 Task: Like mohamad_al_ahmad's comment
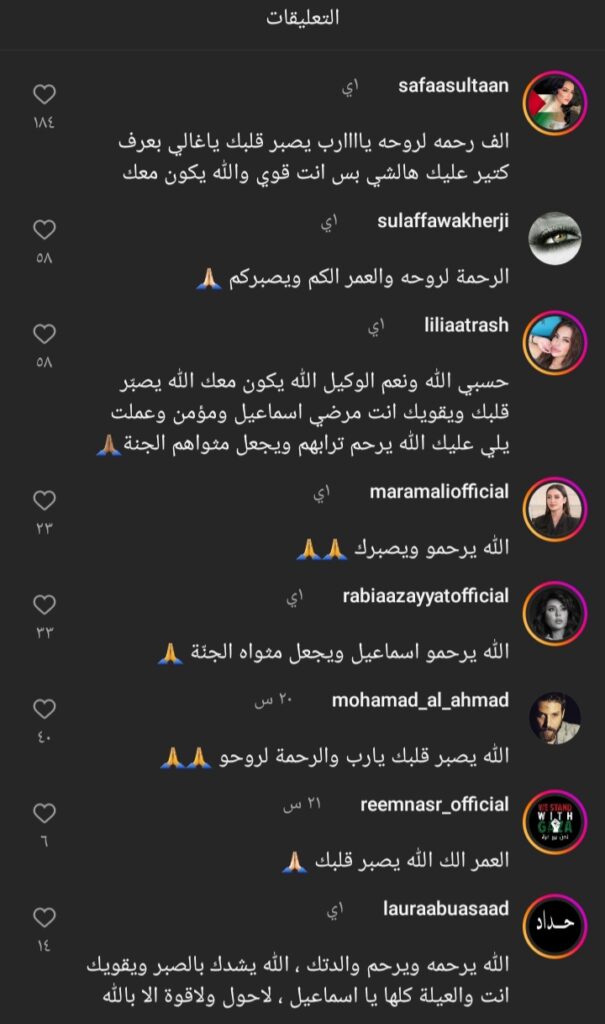[44, 709]
